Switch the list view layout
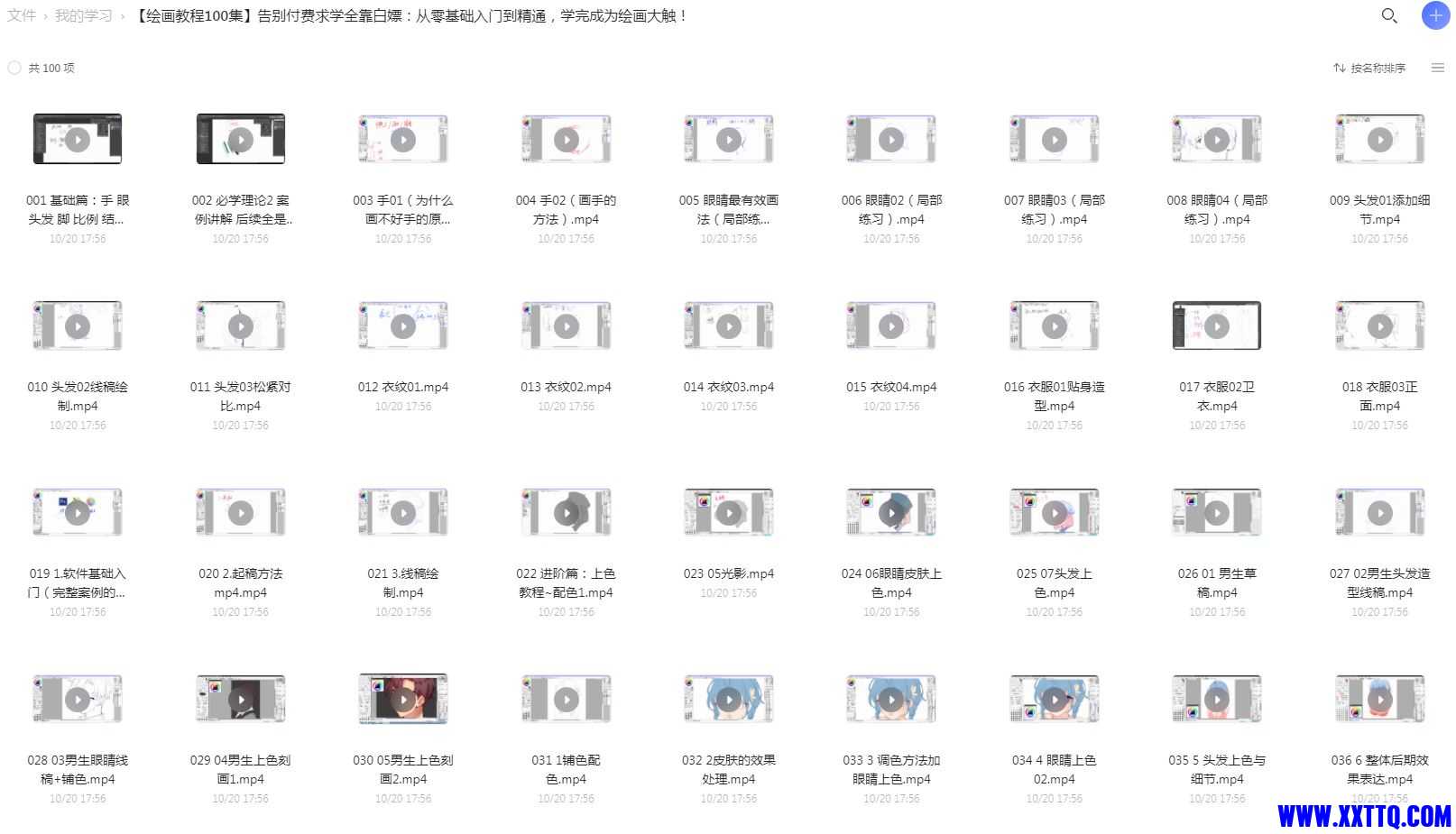Image resolution: width=1456 pixels, height=834 pixels. tap(1438, 68)
